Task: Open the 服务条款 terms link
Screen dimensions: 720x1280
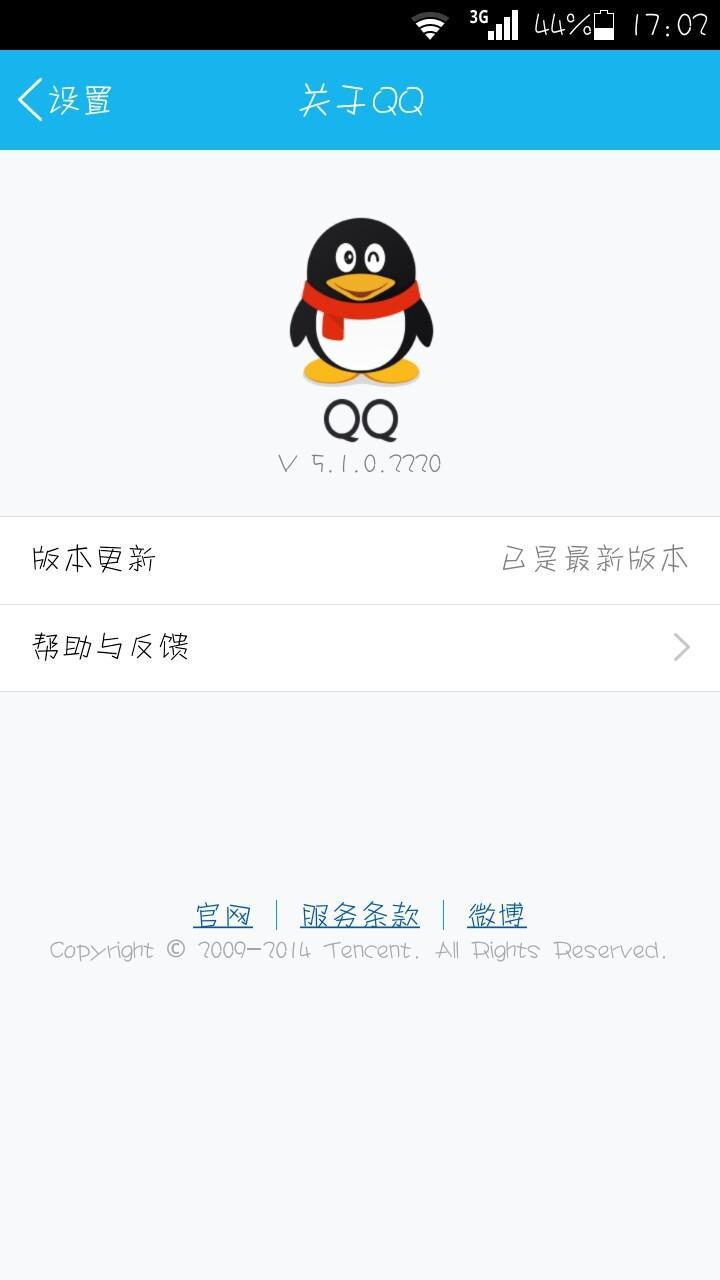Action: (x=359, y=914)
